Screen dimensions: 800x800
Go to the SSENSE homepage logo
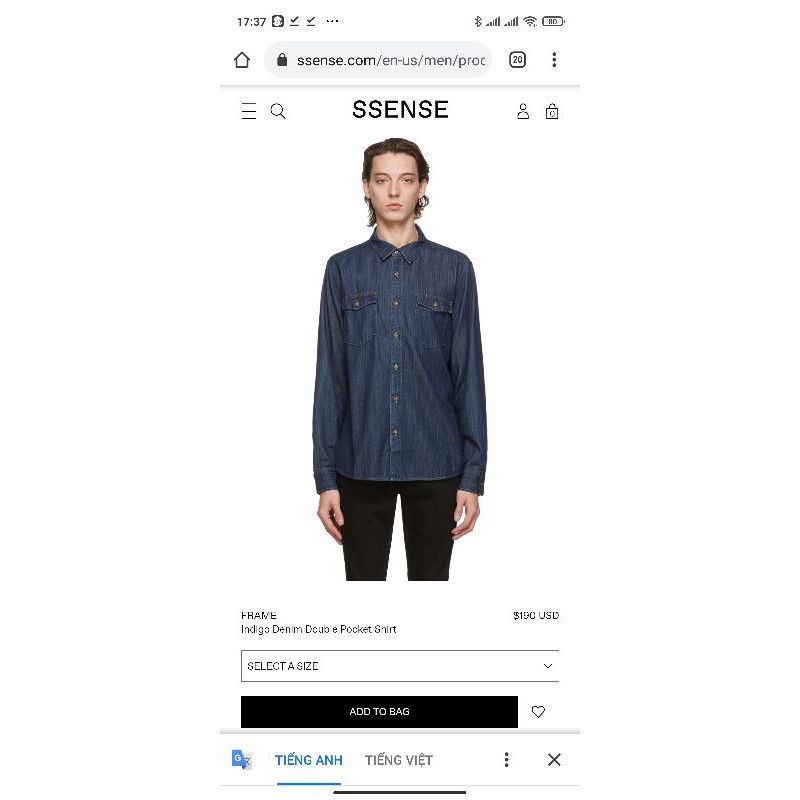point(400,110)
